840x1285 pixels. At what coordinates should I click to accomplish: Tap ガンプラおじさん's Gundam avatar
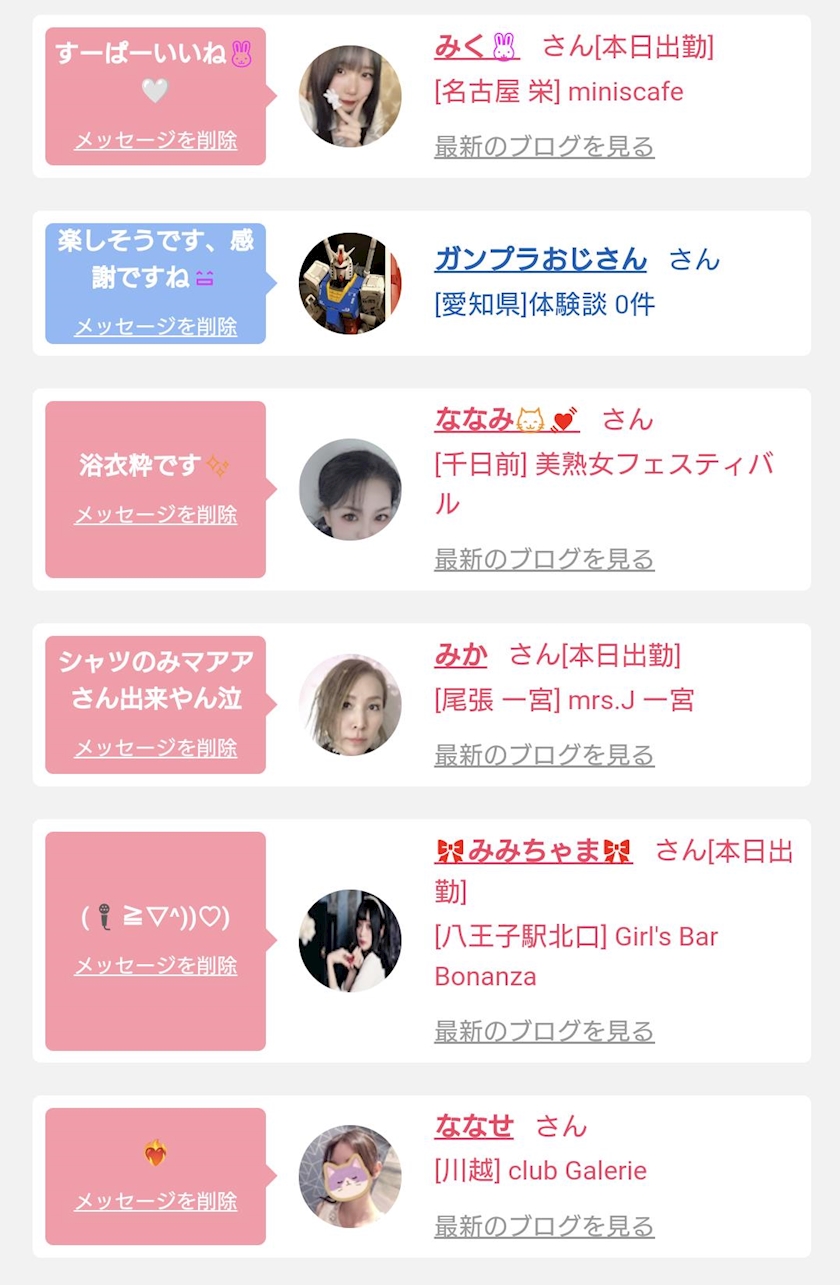[x=350, y=284]
